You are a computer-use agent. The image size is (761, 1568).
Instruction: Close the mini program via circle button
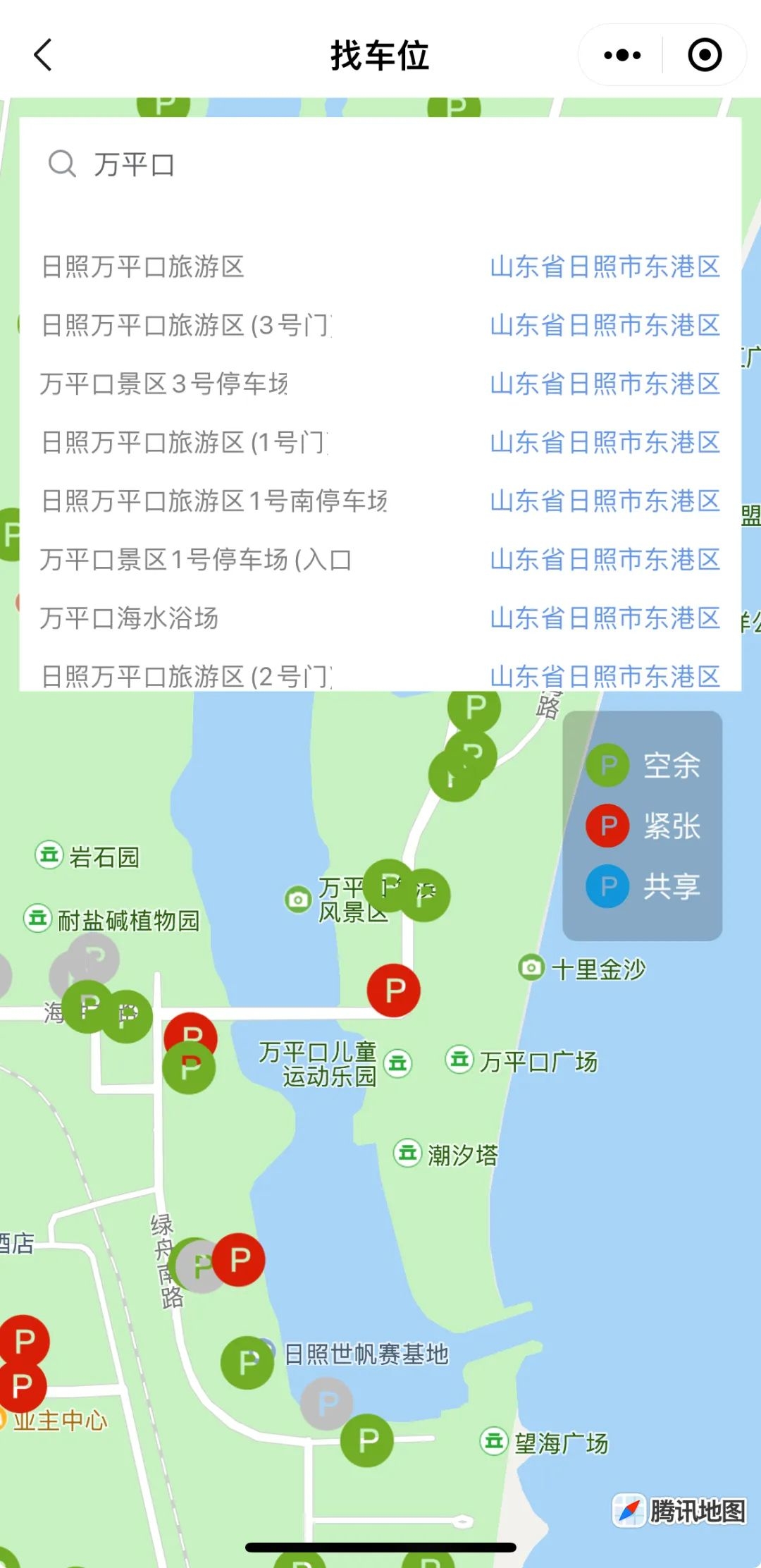coord(705,55)
